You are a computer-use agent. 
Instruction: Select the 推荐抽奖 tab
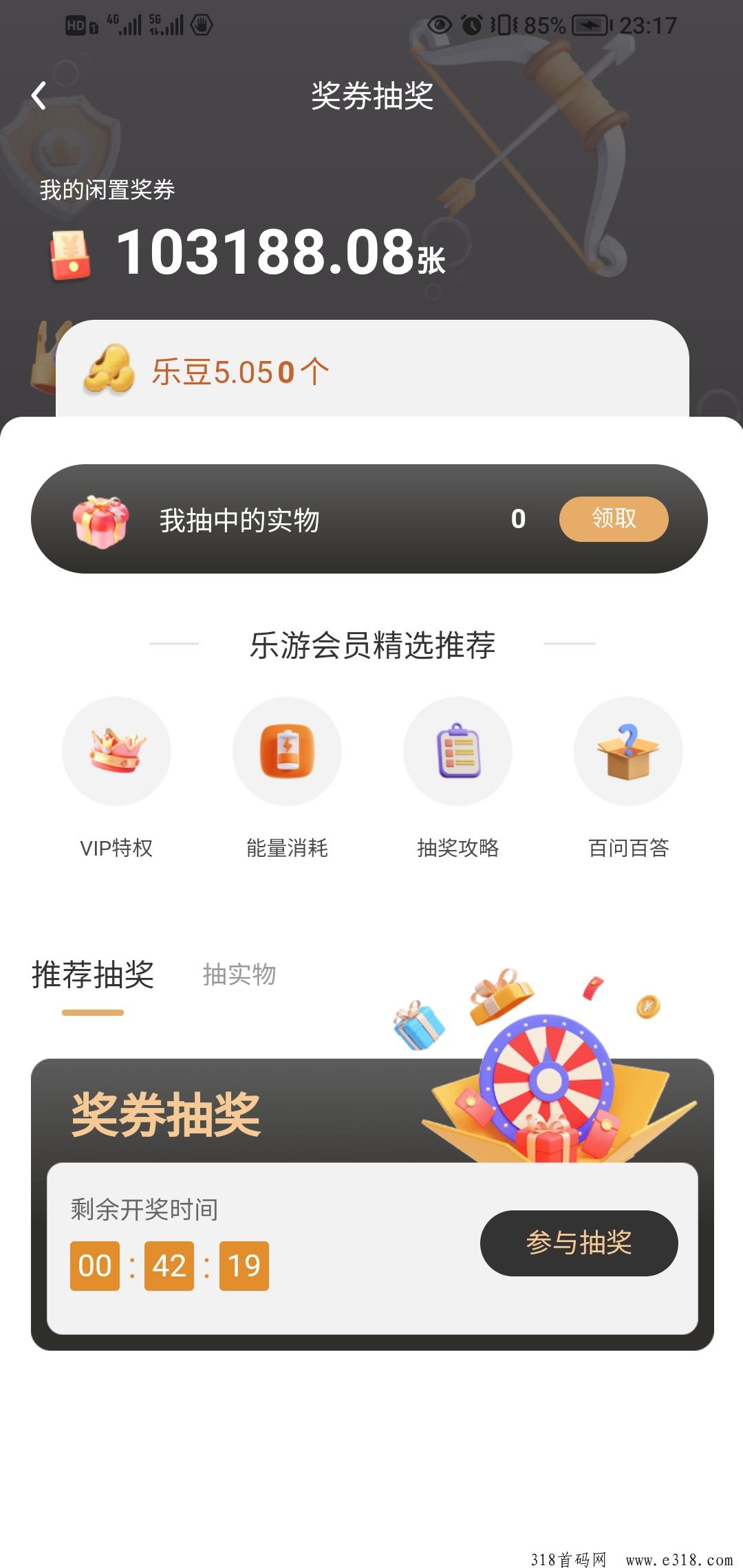pos(93,974)
